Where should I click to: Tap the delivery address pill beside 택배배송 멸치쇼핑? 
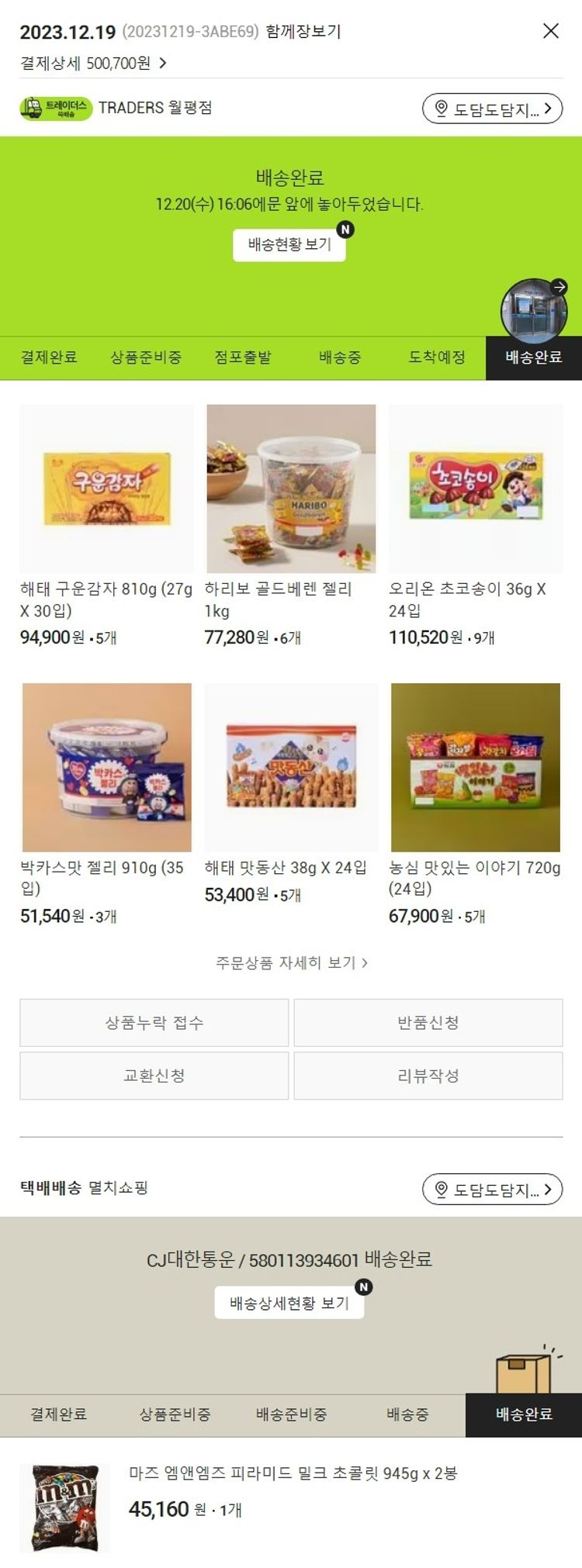[x=492, y=1190]
